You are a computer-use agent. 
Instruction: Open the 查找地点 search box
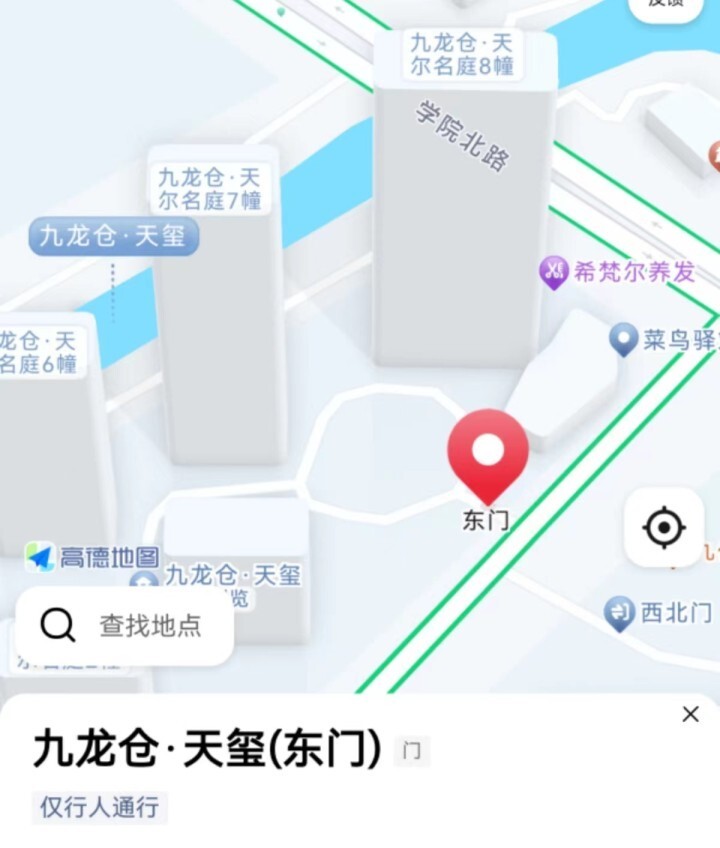pyautogui.click(x=125, y=626)
